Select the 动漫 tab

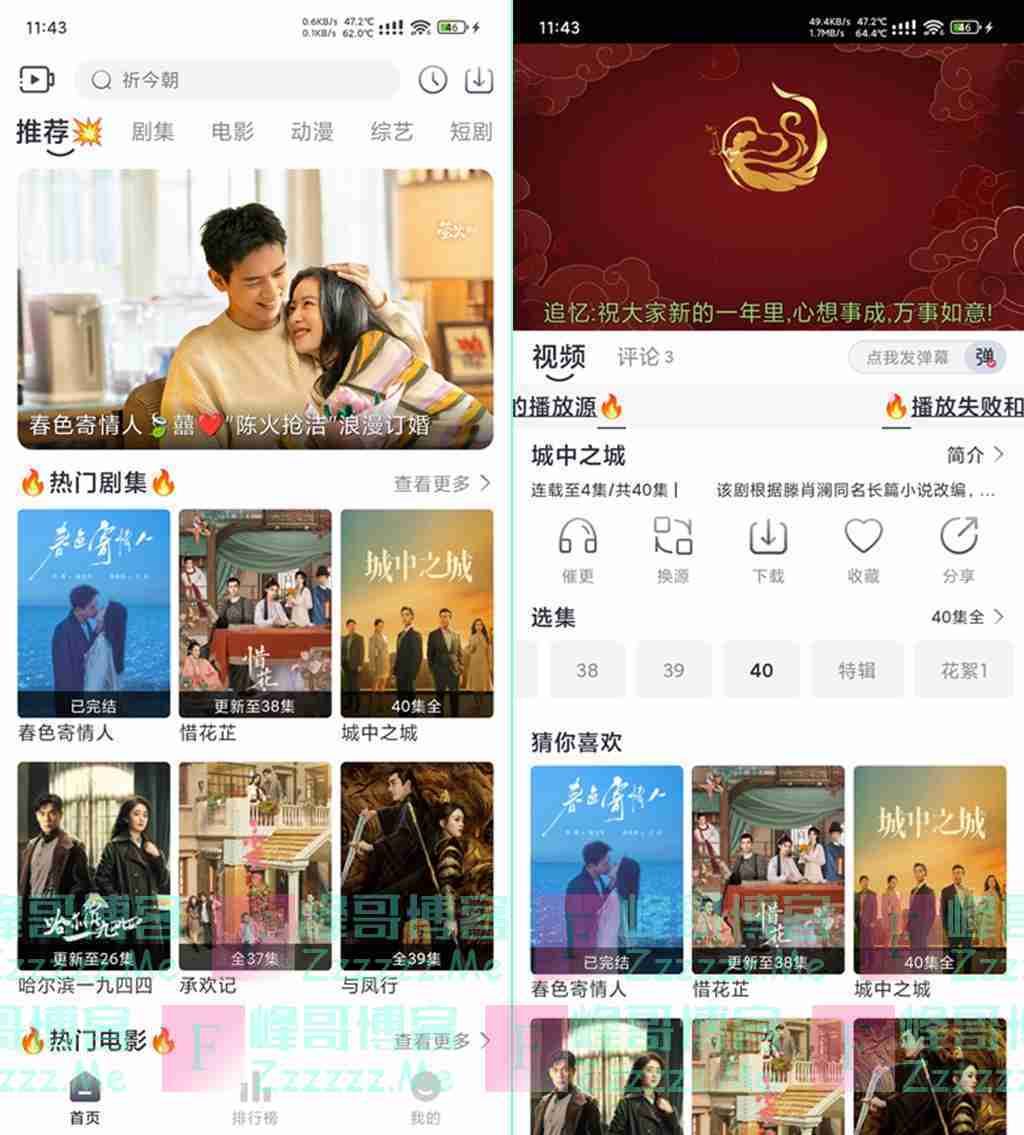pyautogui.click(x=312, y=132)
